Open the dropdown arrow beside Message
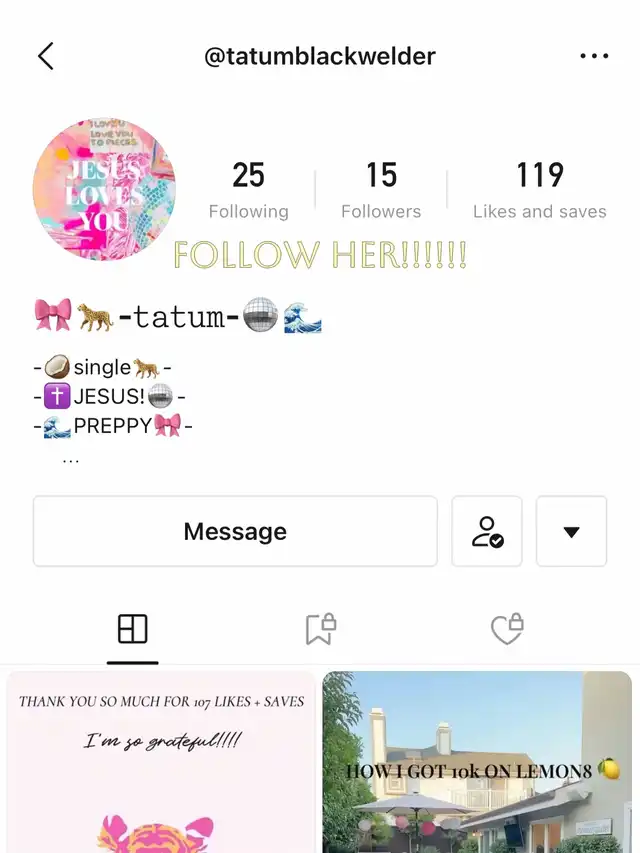The height and width of the screenshot is (853, 640). point(571,531)
